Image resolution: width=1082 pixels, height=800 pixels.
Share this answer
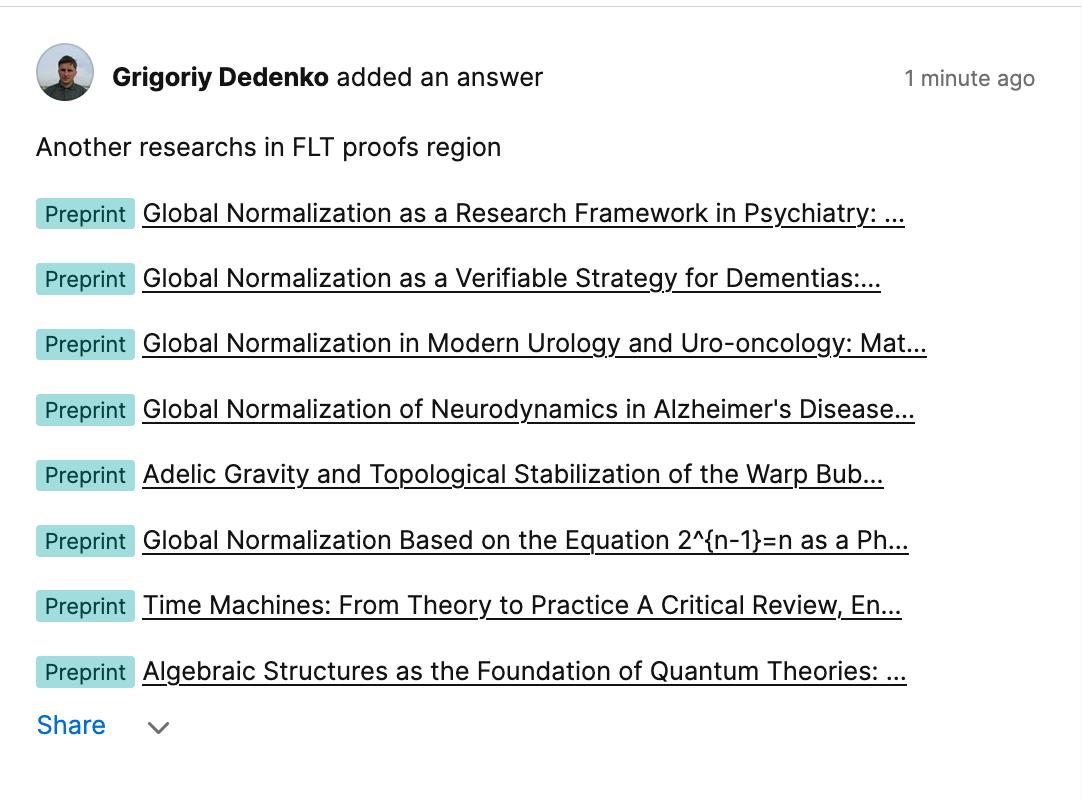coord(71,725)
